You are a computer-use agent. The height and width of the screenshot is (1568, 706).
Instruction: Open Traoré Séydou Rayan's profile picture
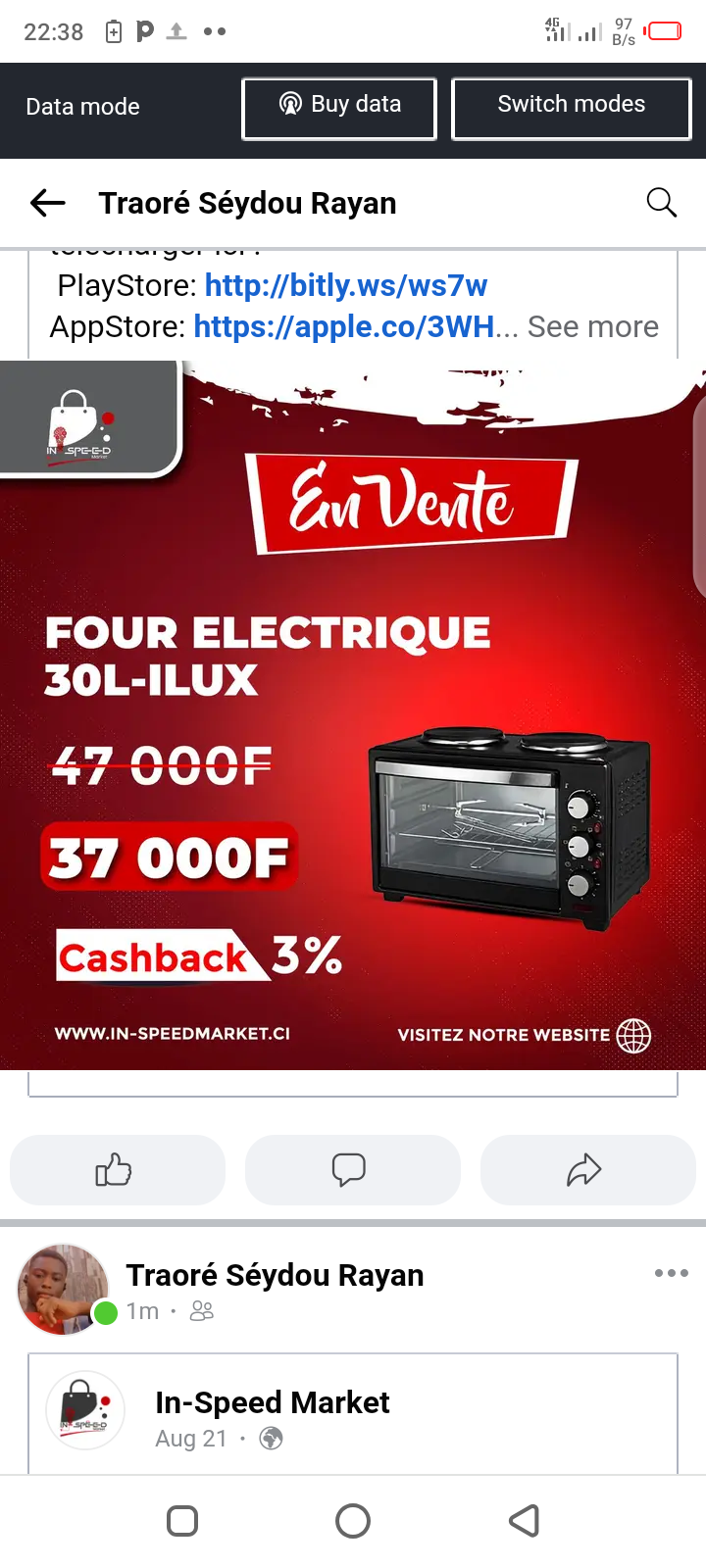[x=63, y=1290]
